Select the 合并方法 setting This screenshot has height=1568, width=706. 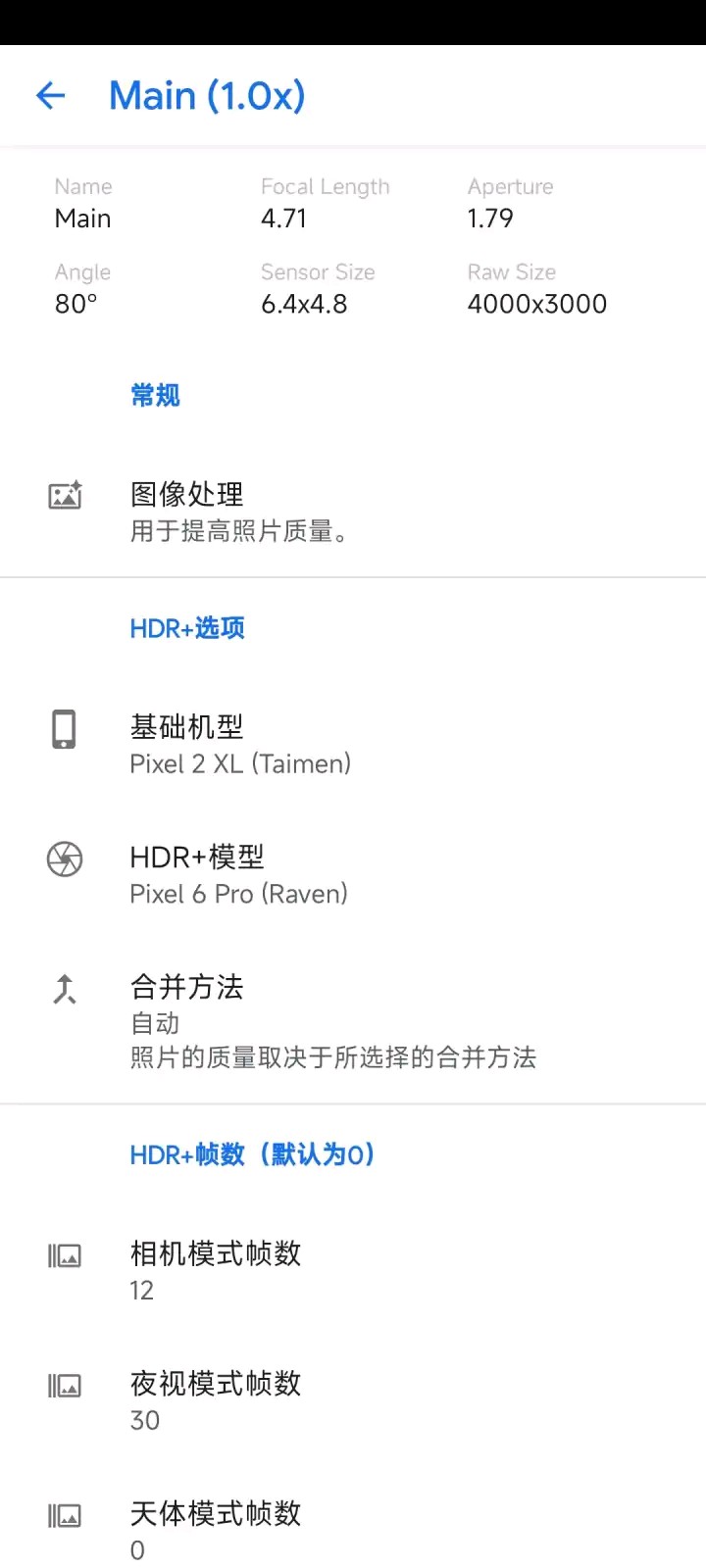tap(353, 1021)
